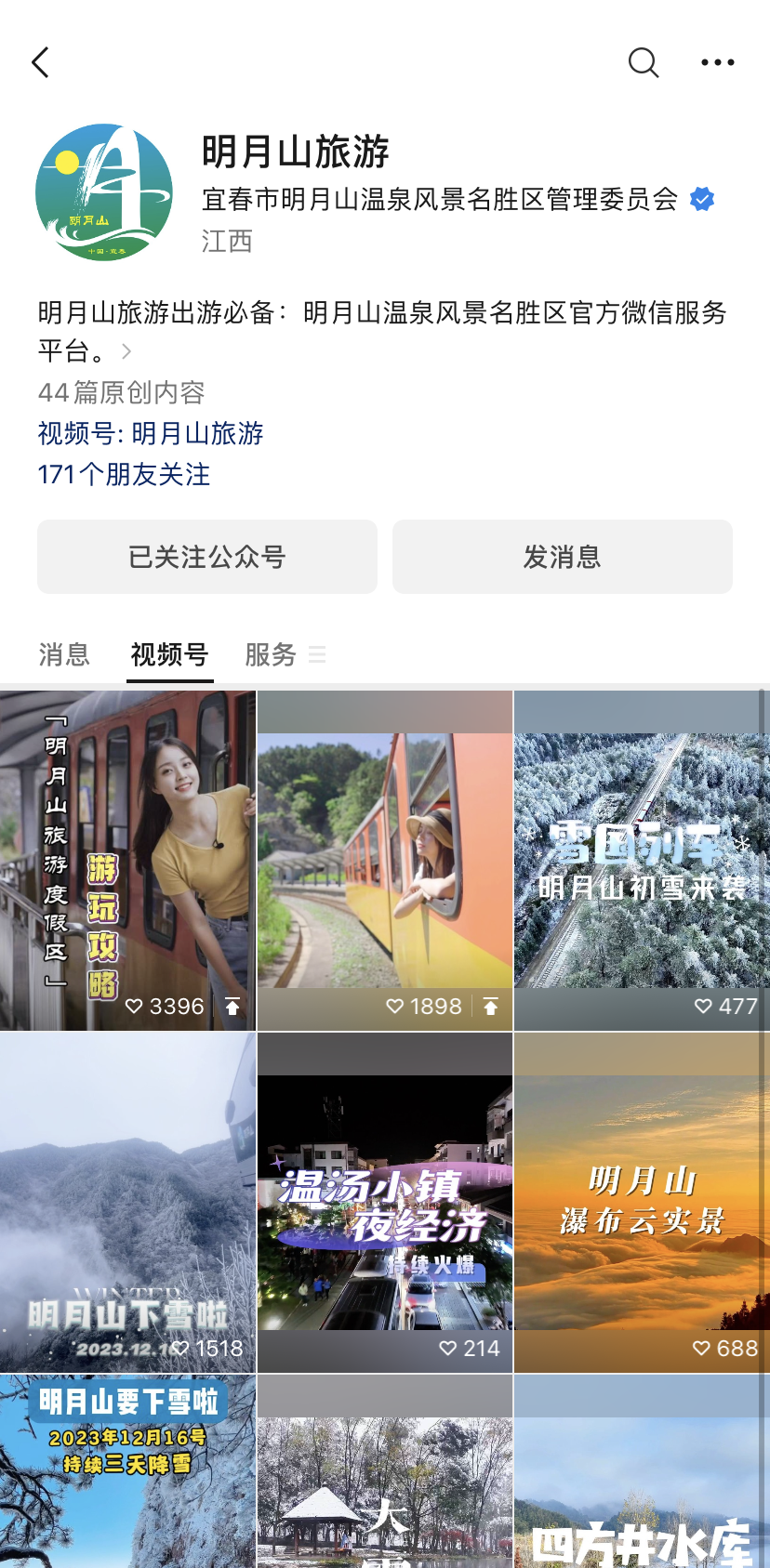Expand the account description chevron
The width and height of the screenshot is (770, 1568).
tap(126, 351)
